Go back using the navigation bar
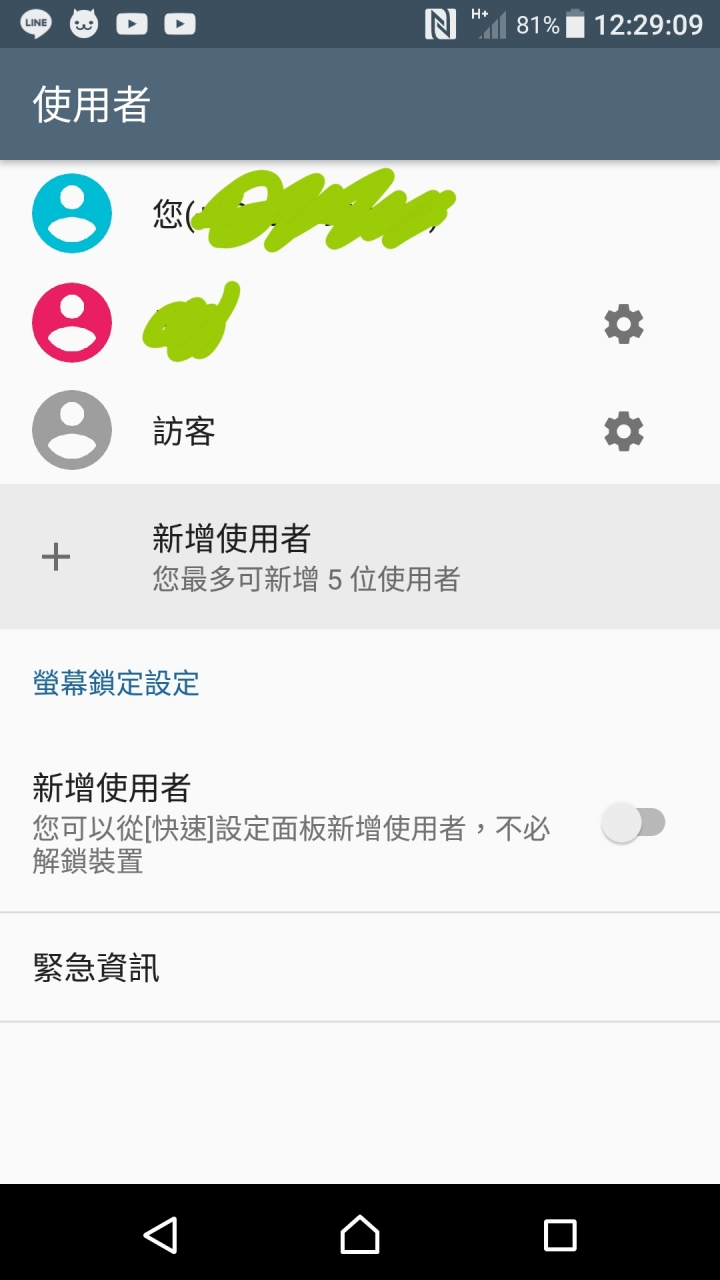720x1280 pixels. tap(160, 1235)
